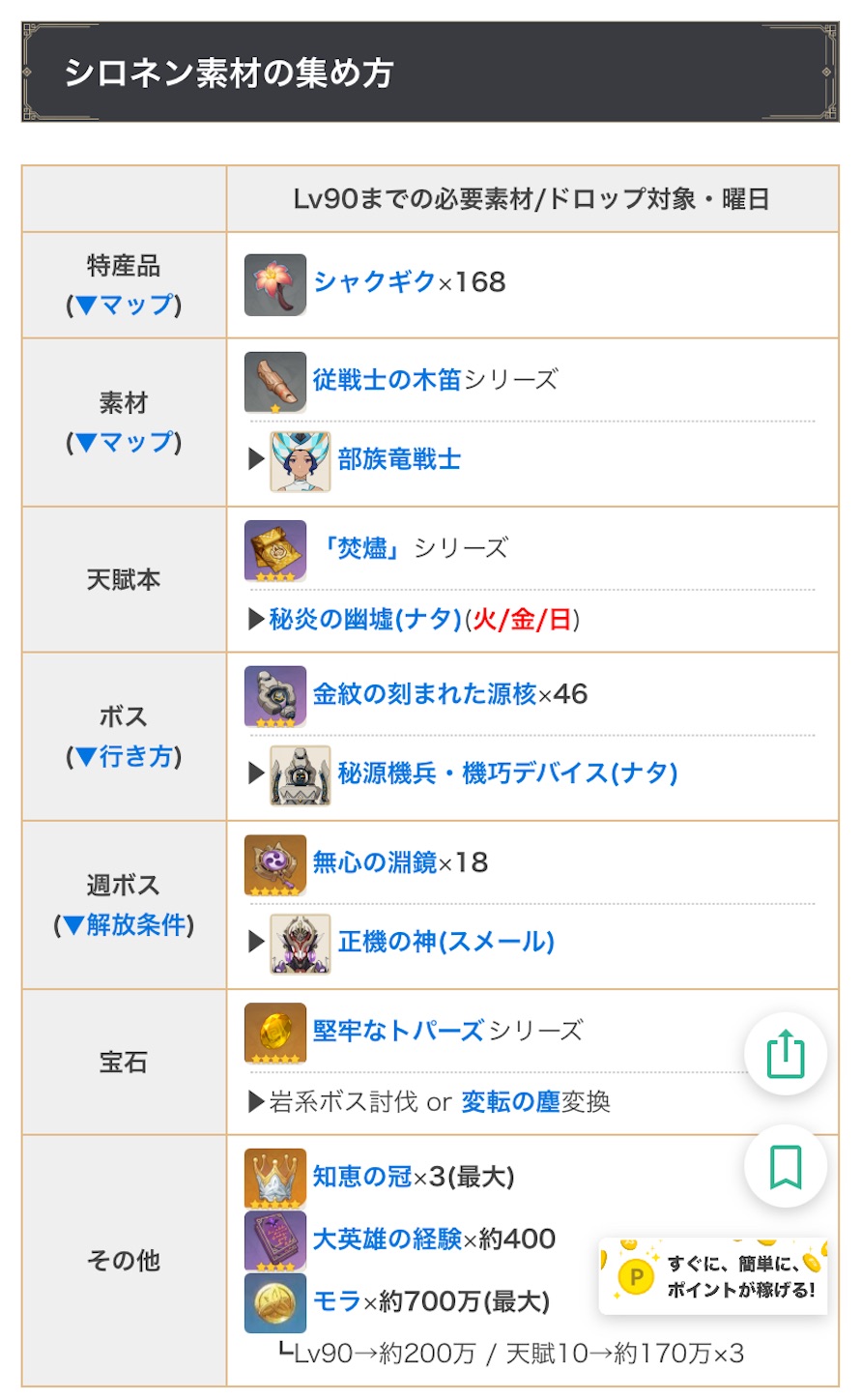This screenshot has height=1400, width=861.
Task: Open the 無心の淵鏡 material link
Action: (375, 862)
